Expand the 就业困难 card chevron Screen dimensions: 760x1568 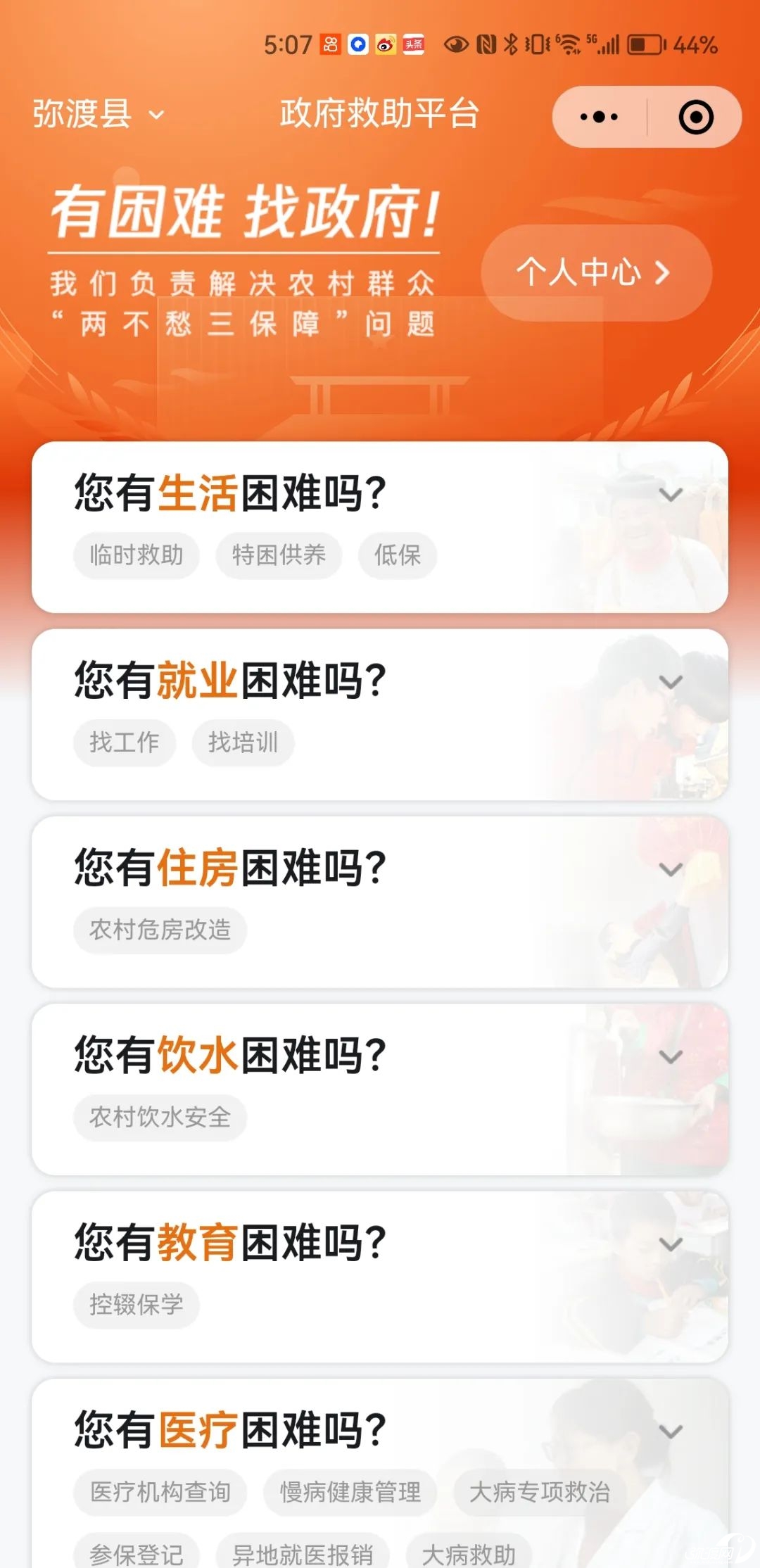tap(671, 681)
